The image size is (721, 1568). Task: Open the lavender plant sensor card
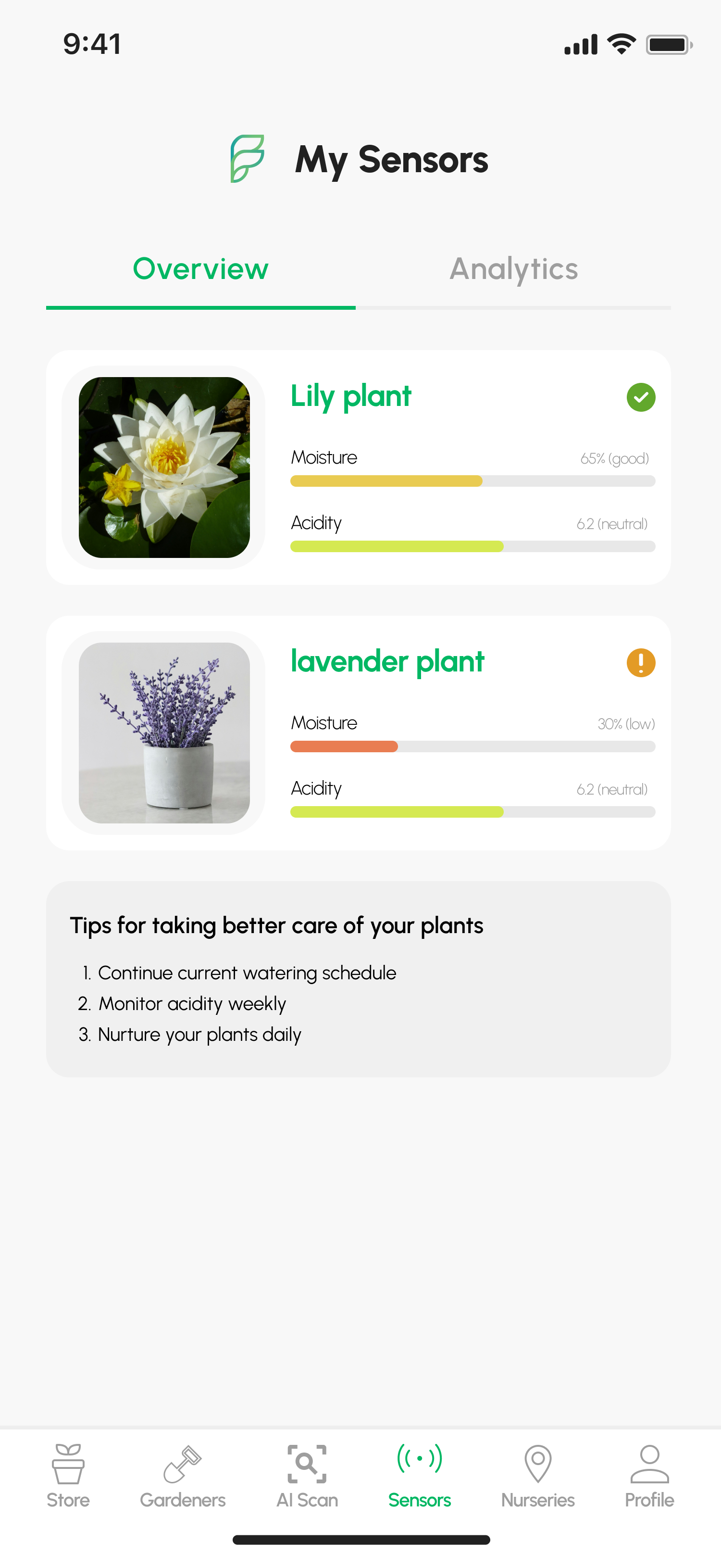point(358,732)
